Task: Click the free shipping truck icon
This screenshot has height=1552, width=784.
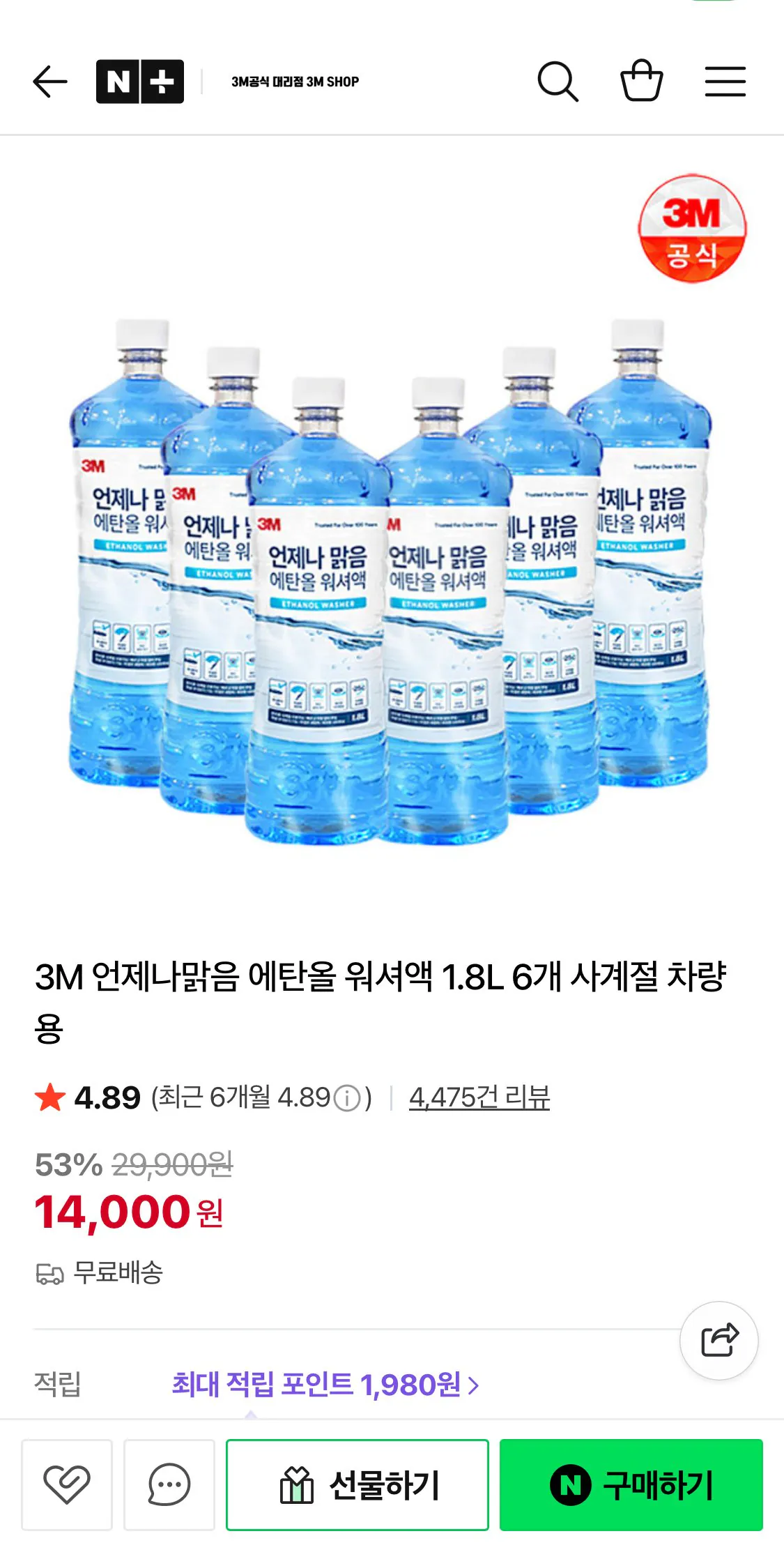Action: coord(48,1272)
